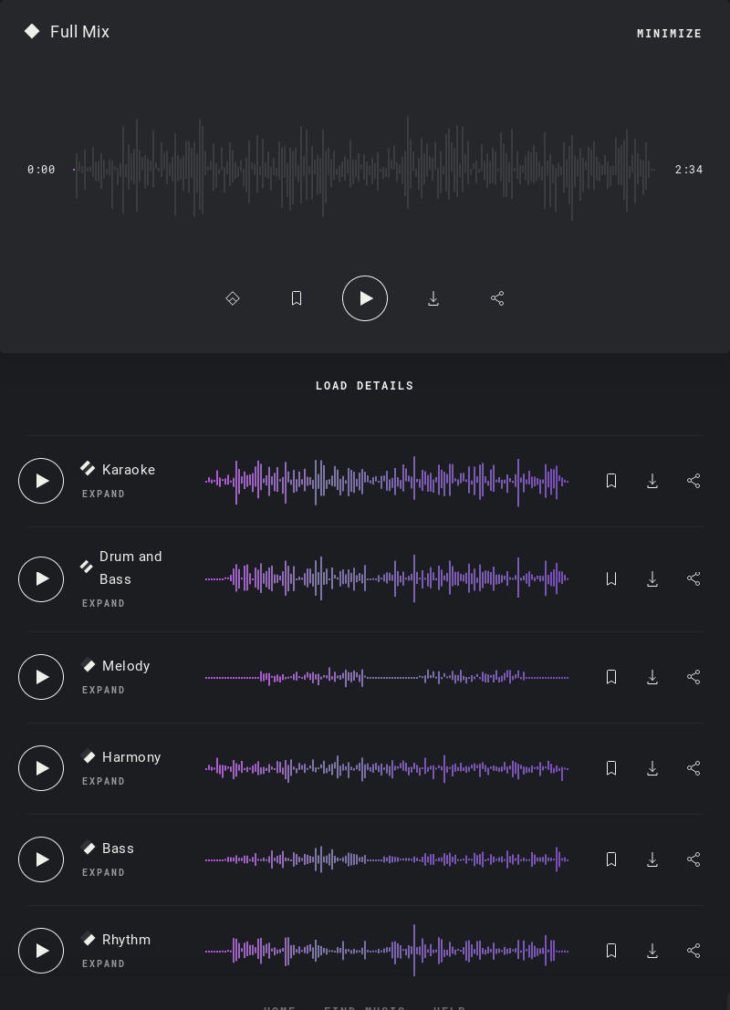730x1010 pixels.
Task: Play the Drum and Bass stem
Action: click(41, 579)
